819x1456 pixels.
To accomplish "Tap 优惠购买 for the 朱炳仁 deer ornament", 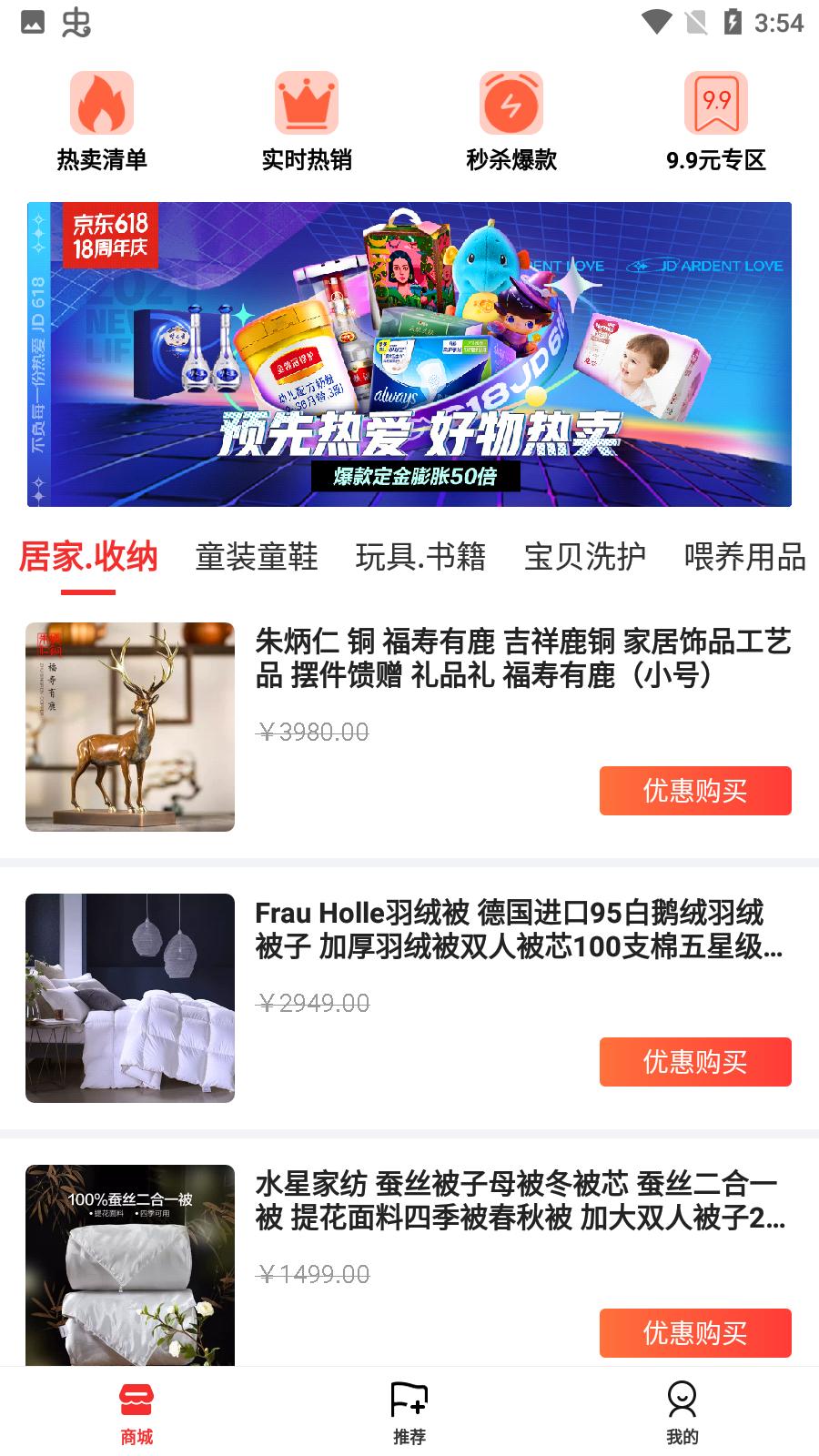I will click(695, 791).
